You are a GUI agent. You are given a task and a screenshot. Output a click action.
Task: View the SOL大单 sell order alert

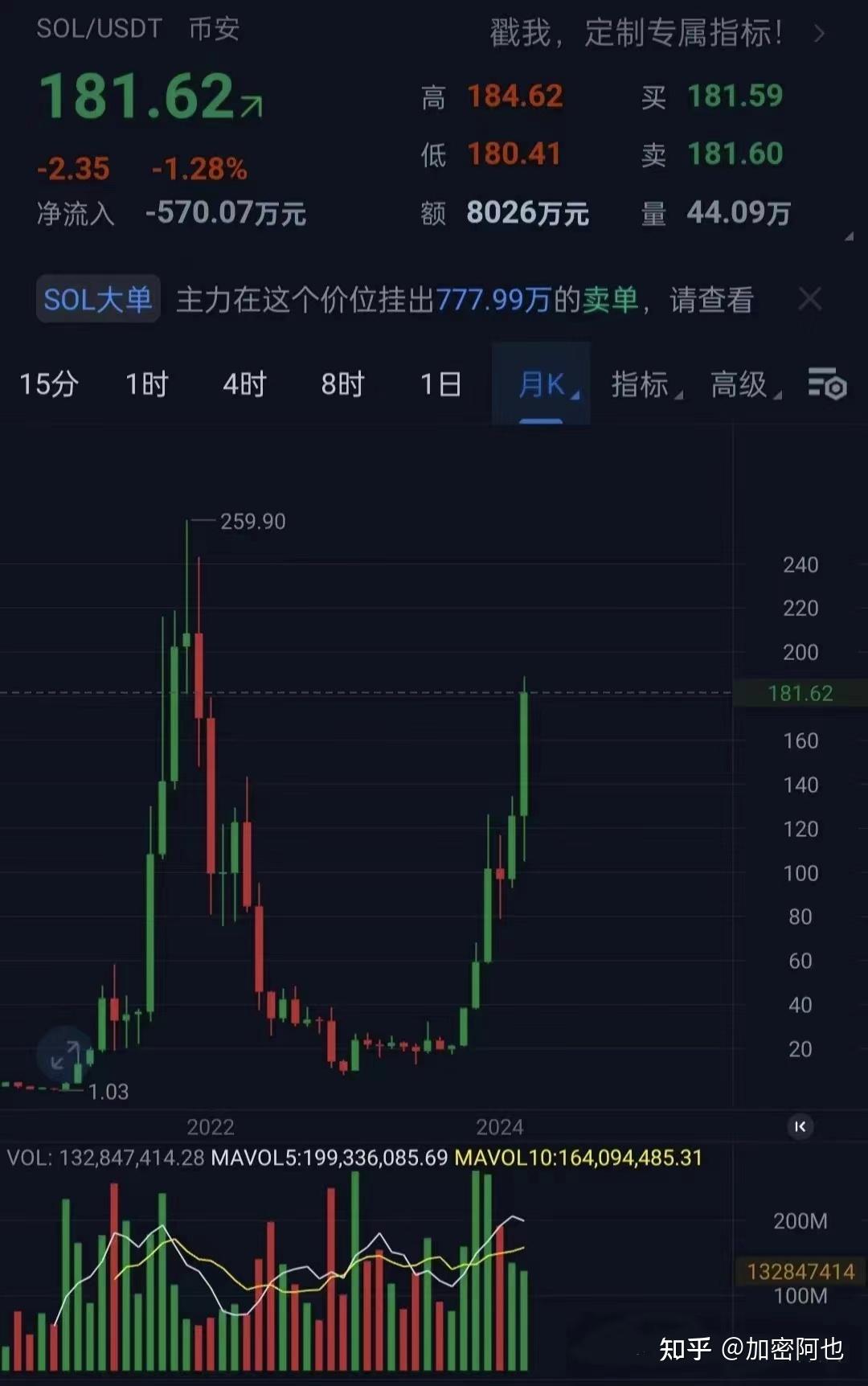coord(464,300)
